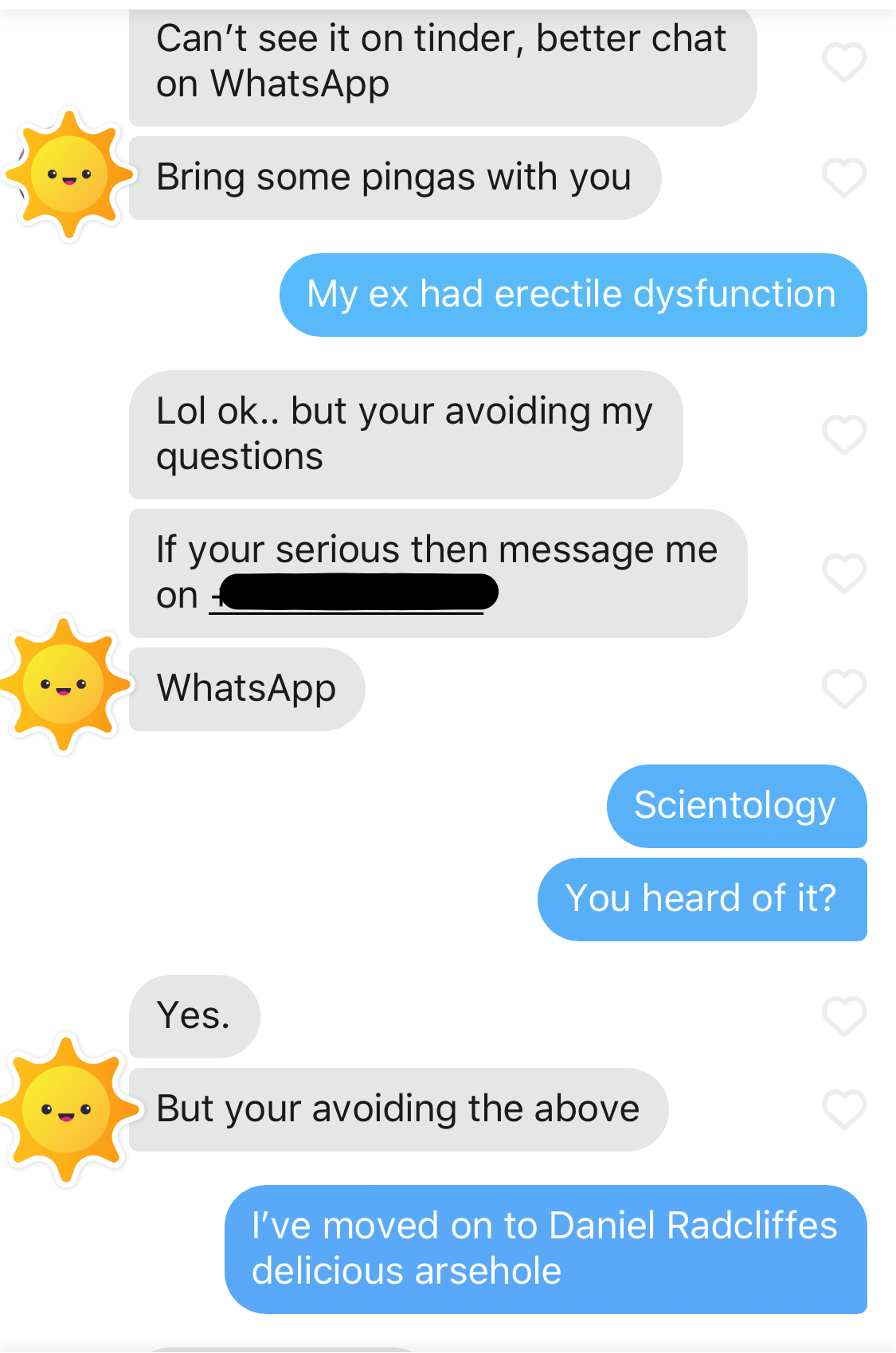Like the "Can't see it on tinder" message
The height and width of the screenshot is (1353, 896).
tap(843, 62)
